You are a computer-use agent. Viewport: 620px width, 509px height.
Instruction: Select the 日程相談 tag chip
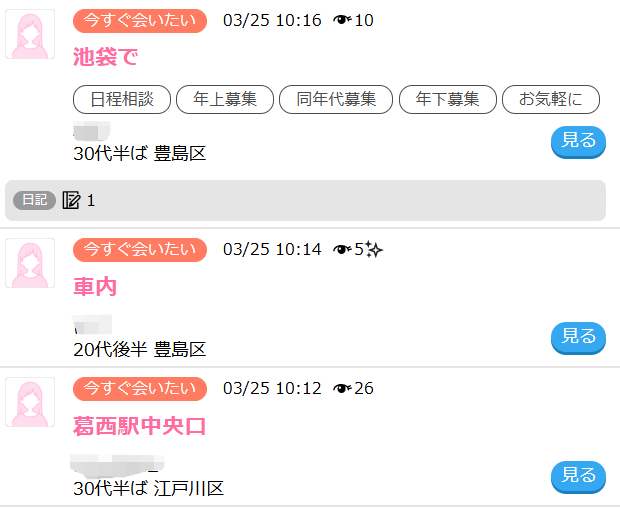[x=122, y=99]
